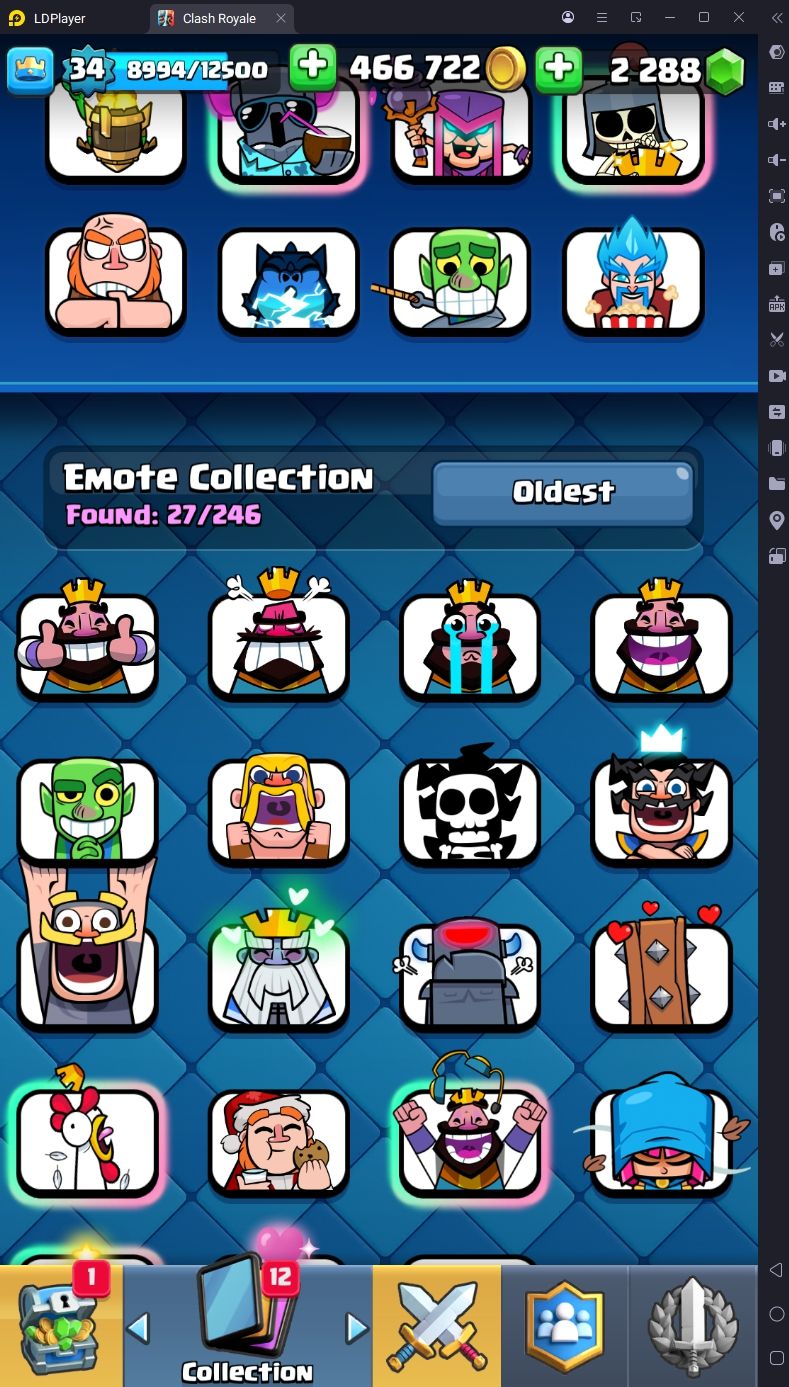The width and height of the screenshot is (789, 1387).
Task: Change emote sorting from Oldest
Action: 563,492
